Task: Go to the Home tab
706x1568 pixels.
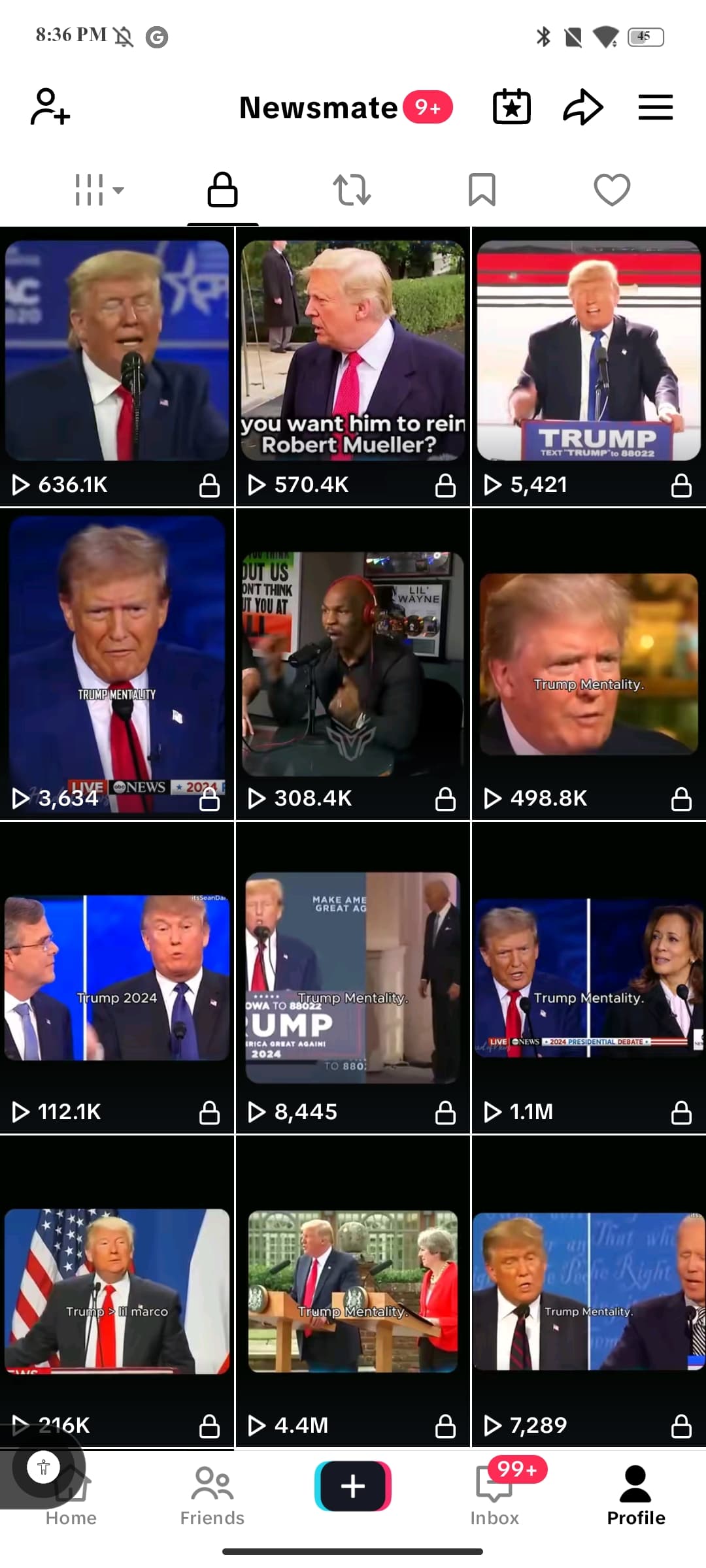Action: [x=71, y=1496]
